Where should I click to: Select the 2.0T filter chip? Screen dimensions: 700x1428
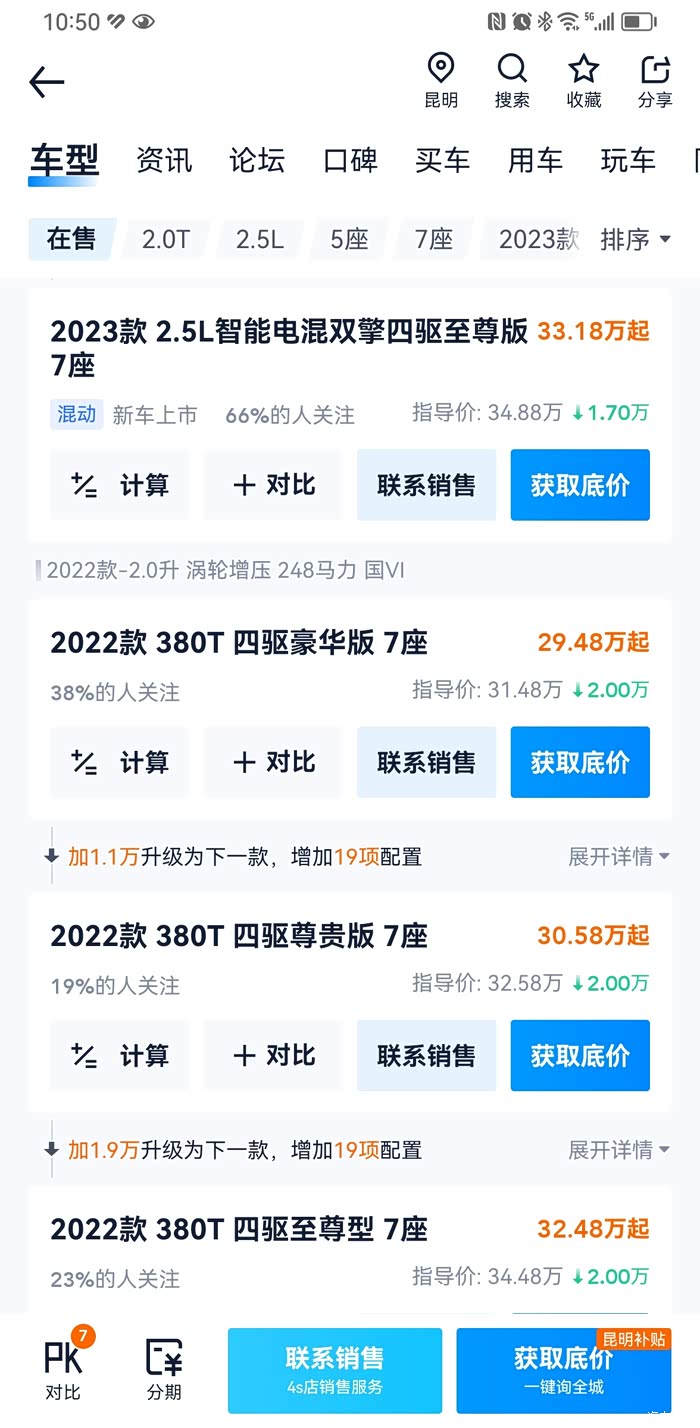coord(166,239)
